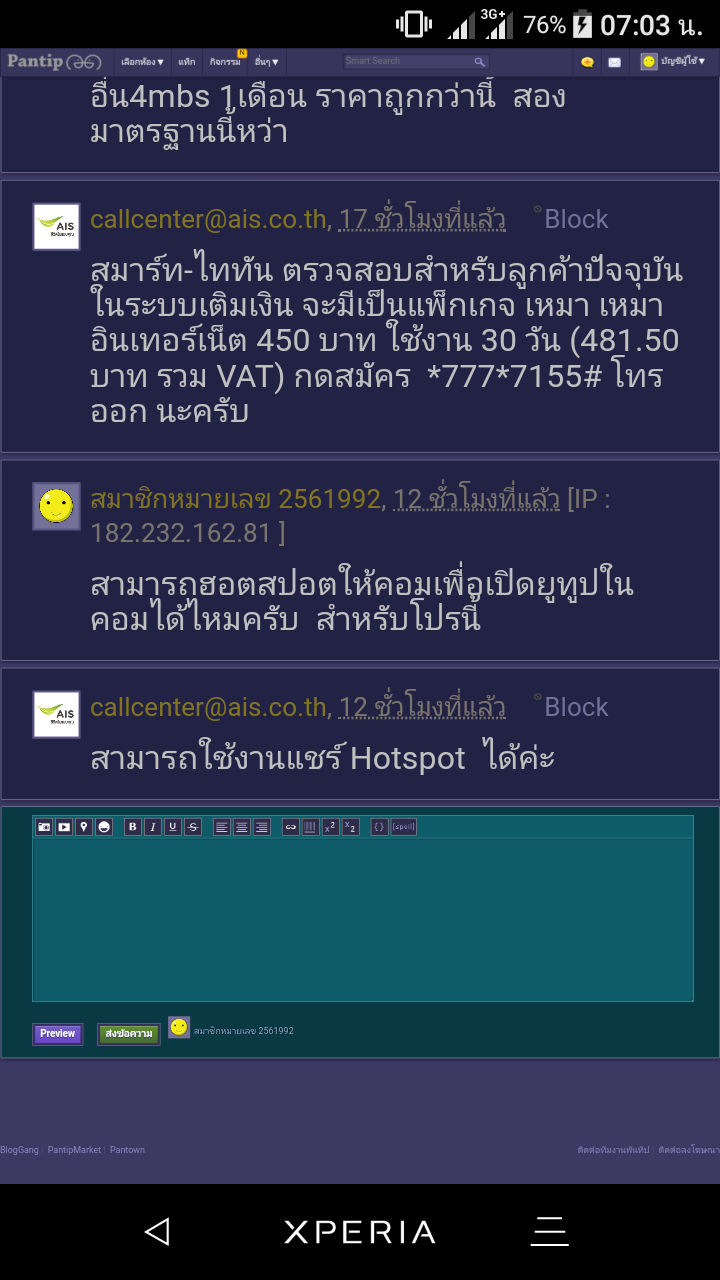This screenshot has width=720, height=1280.
Task: Insert a hyperlink in the reply
Action: click(x=290, y=827)
